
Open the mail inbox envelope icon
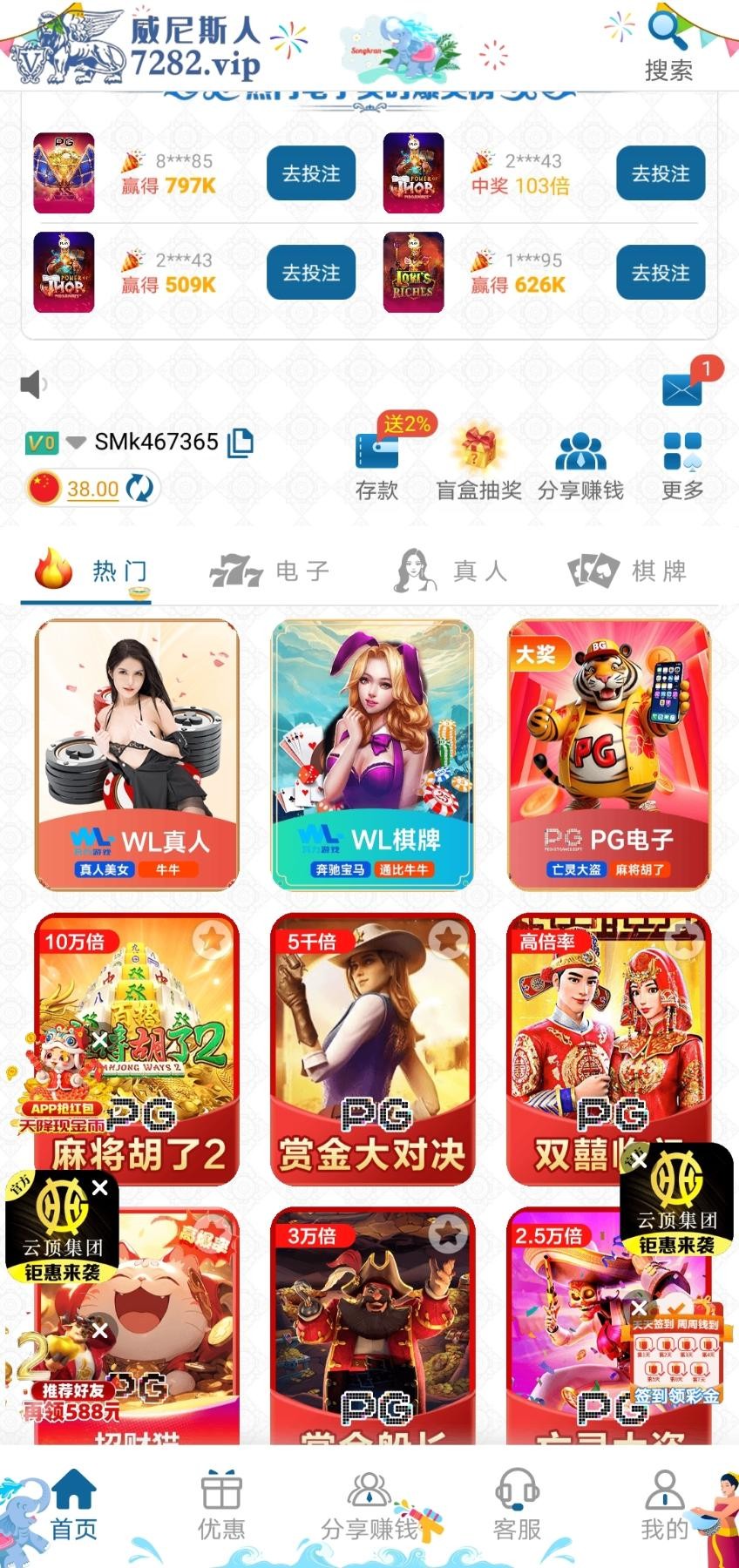tap(681, 389)
